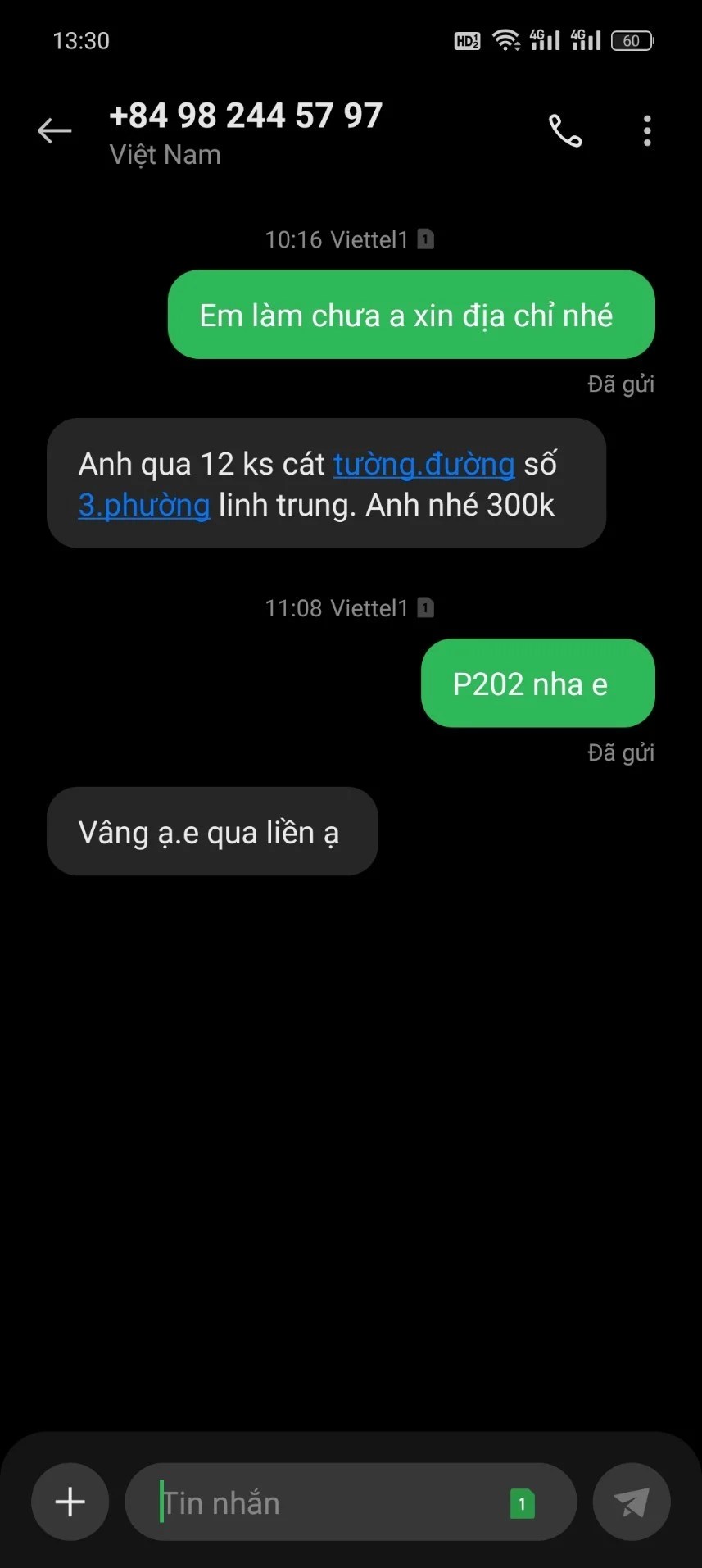Go back using the top-left arrow

[x=55, y=130]
